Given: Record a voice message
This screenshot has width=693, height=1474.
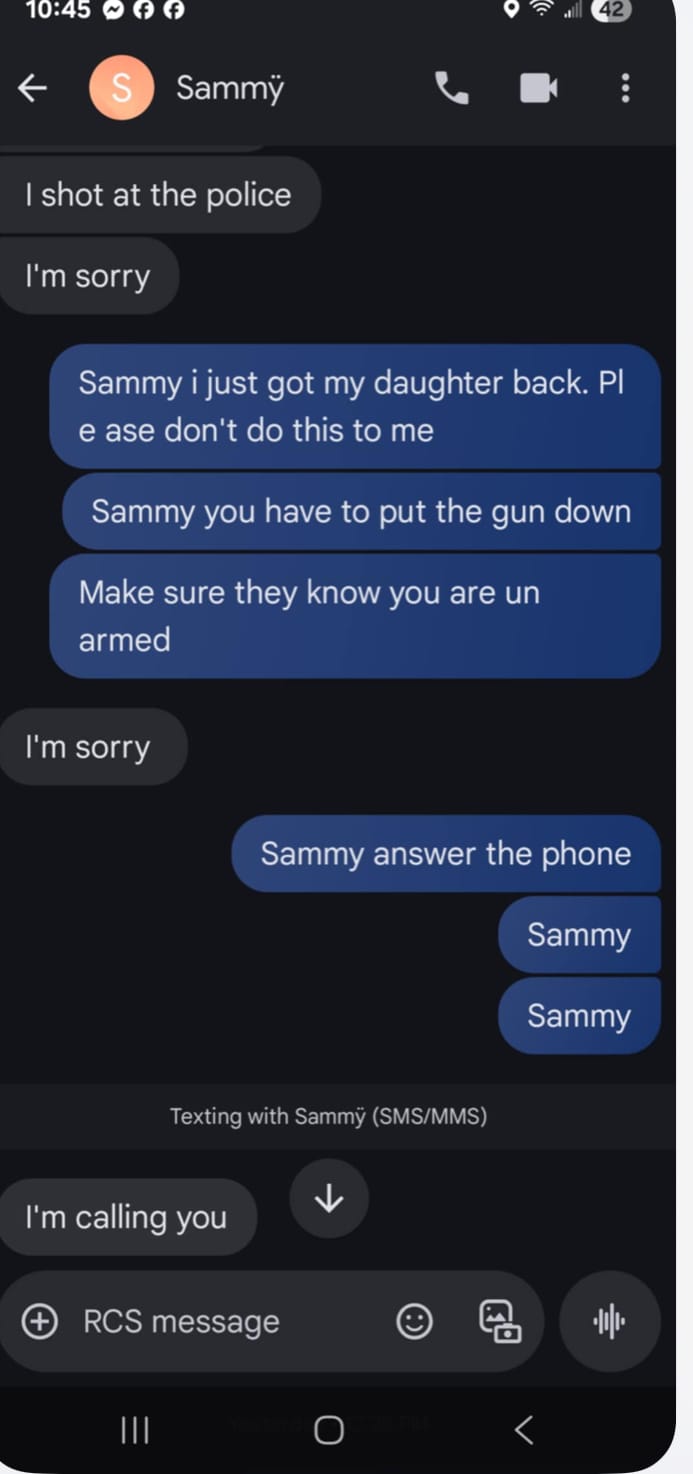Looking at the screenshot, I should pyautogui.click(x=609, y=1322).
